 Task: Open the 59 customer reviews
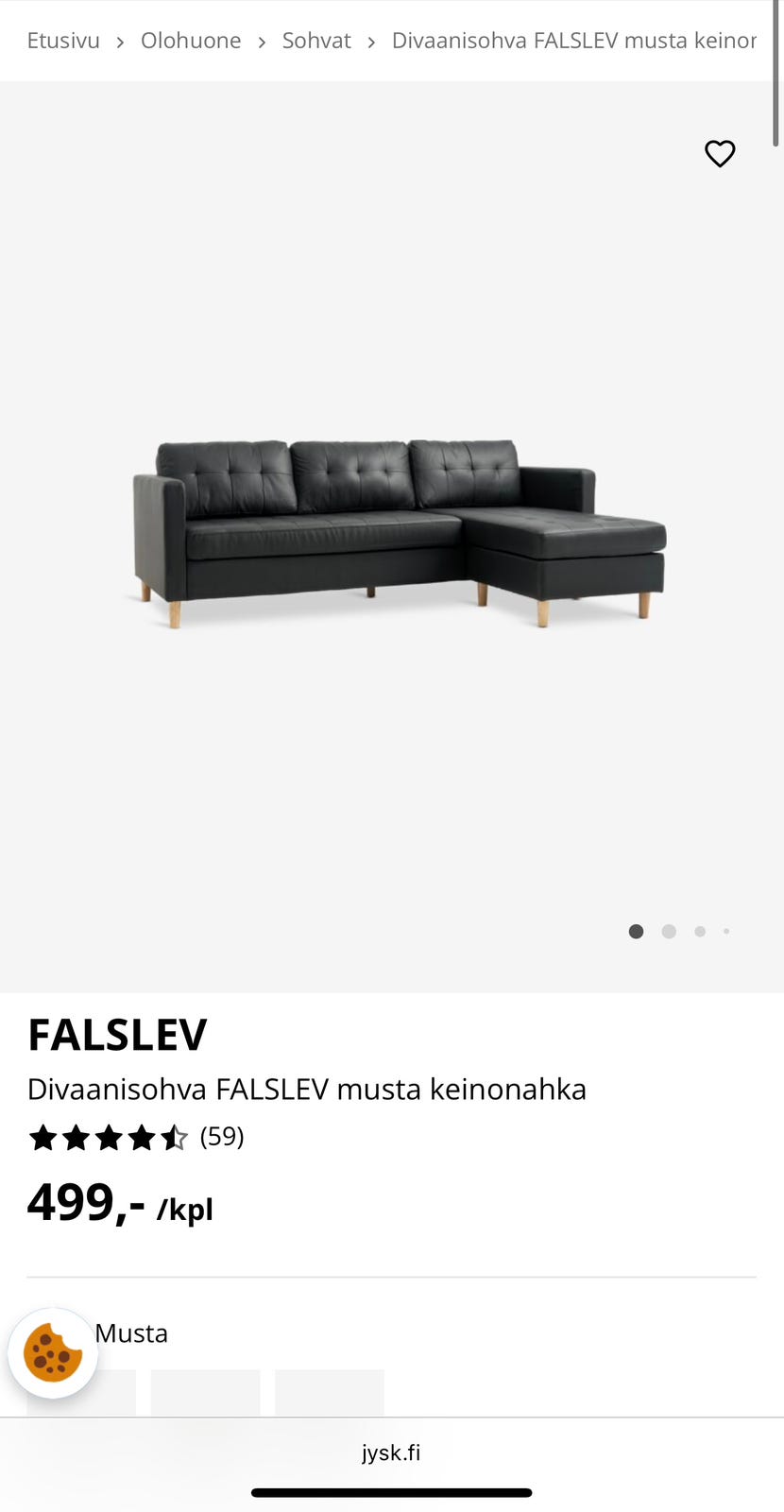click(x=221, y=1138)
